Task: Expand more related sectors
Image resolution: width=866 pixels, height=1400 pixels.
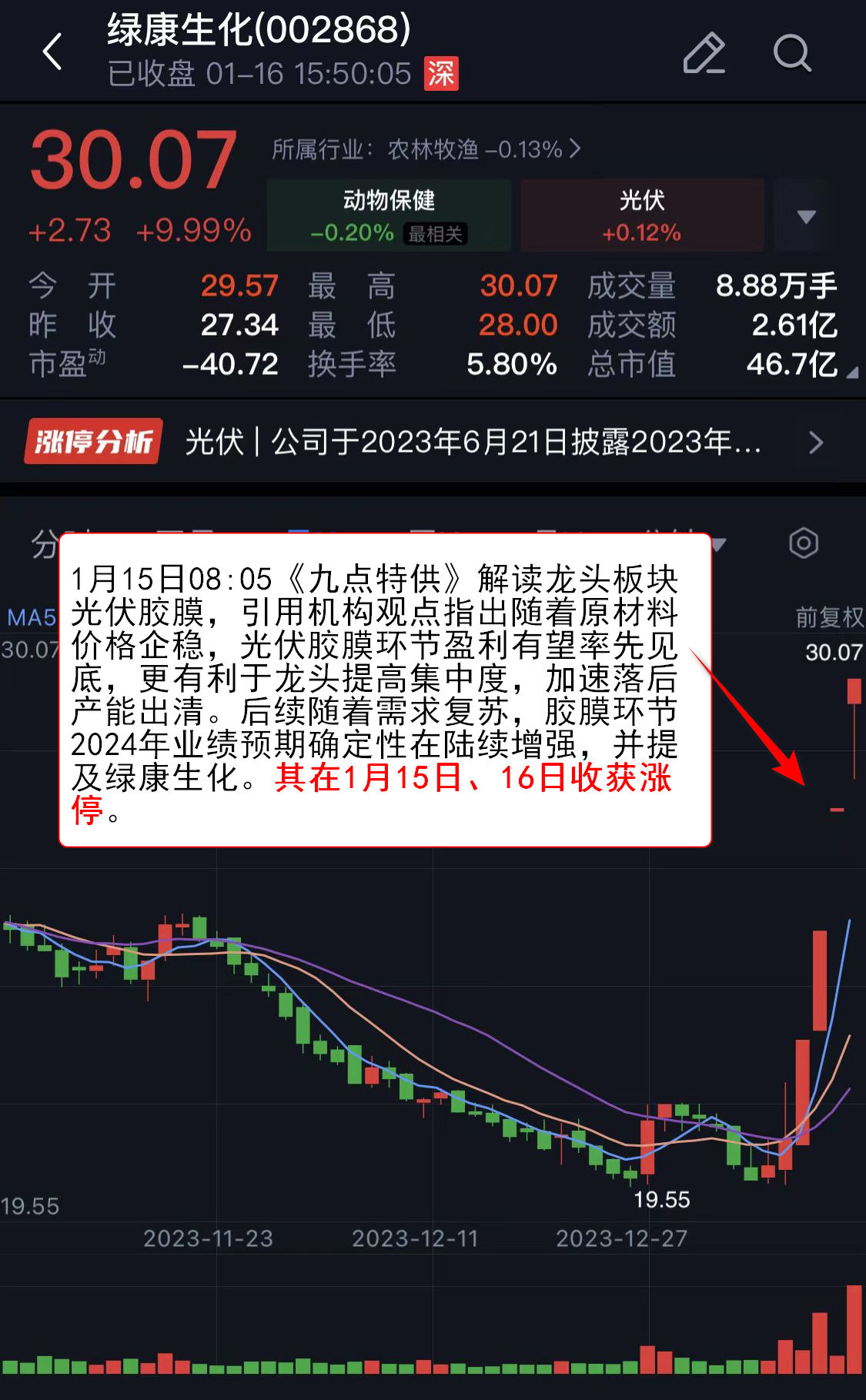Action: click(x=805, y=216)
